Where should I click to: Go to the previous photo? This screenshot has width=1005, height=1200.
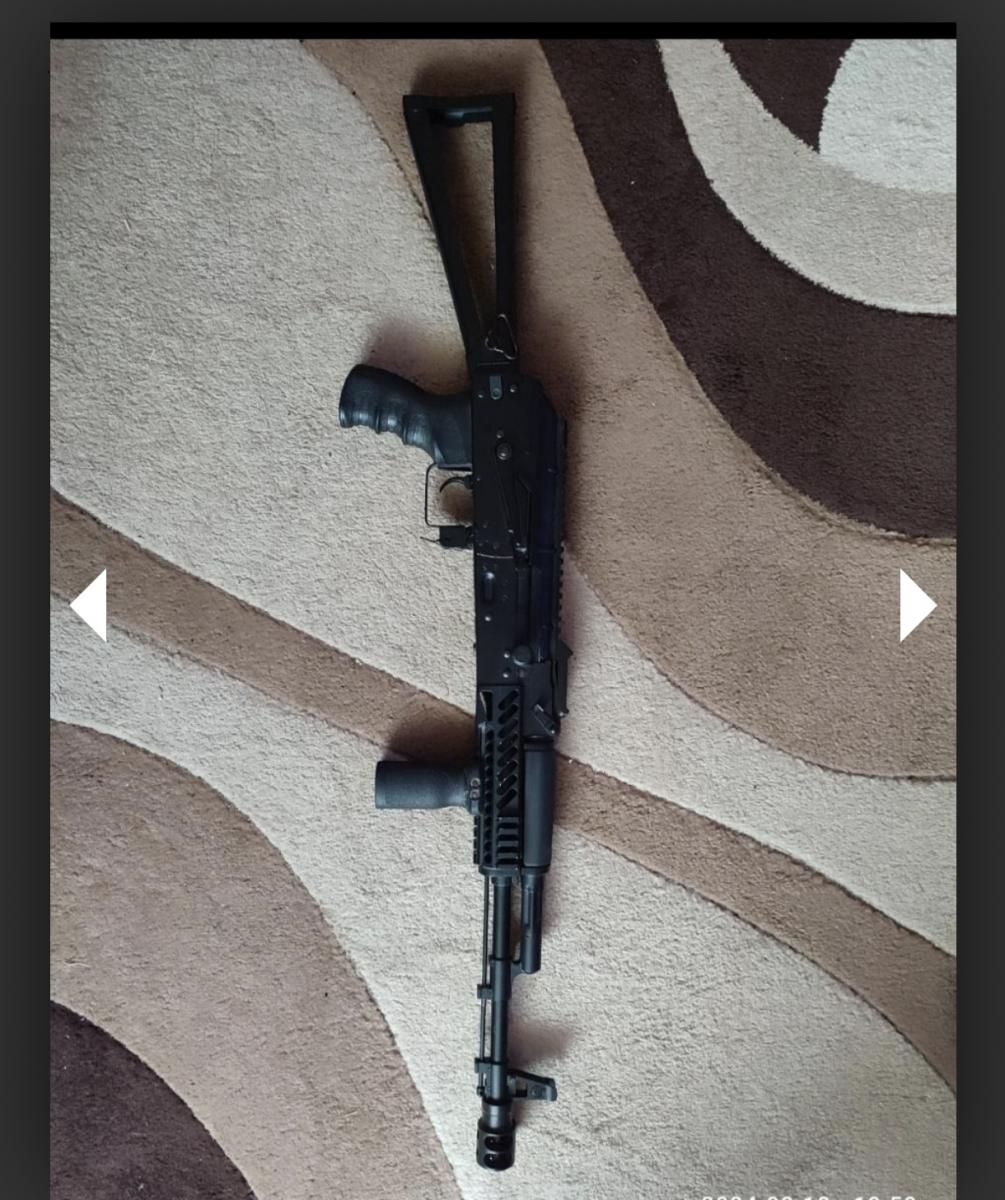click(x=88, y=605)
